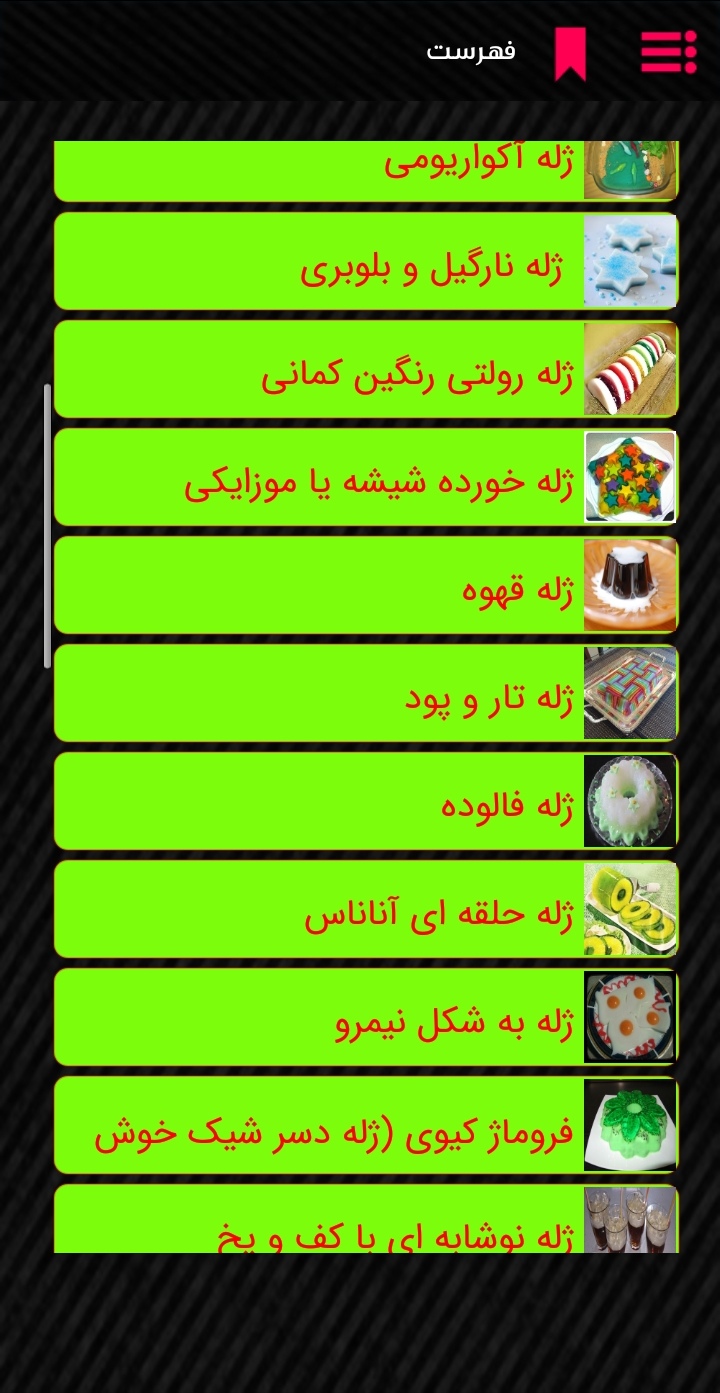Open the menu list icon
Screen dimensions: 720x1393
point(668,51)
